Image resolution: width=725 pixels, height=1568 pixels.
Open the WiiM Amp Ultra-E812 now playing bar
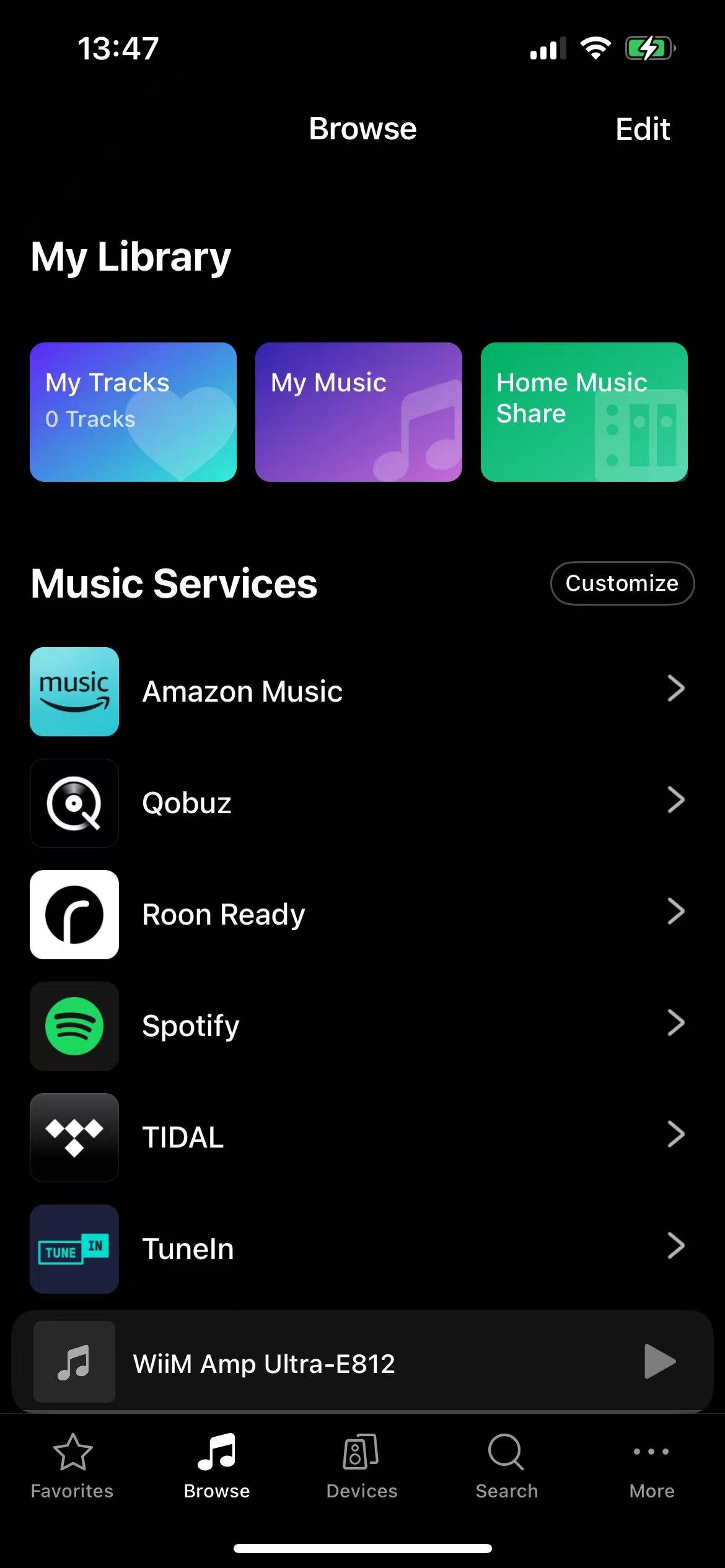click(x=310, y=1362)
